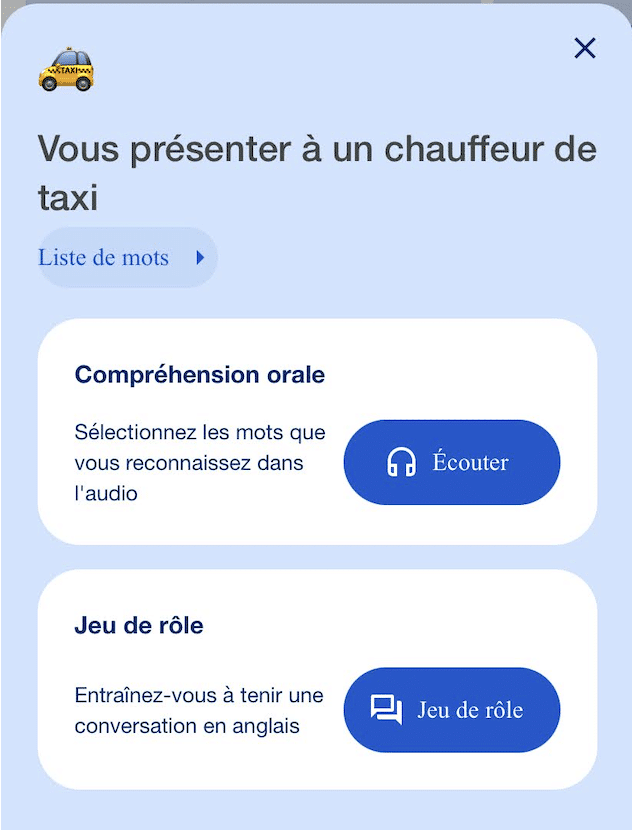Start the Écouter listening exercise
The image size is (632, 830).
[451, 462]
